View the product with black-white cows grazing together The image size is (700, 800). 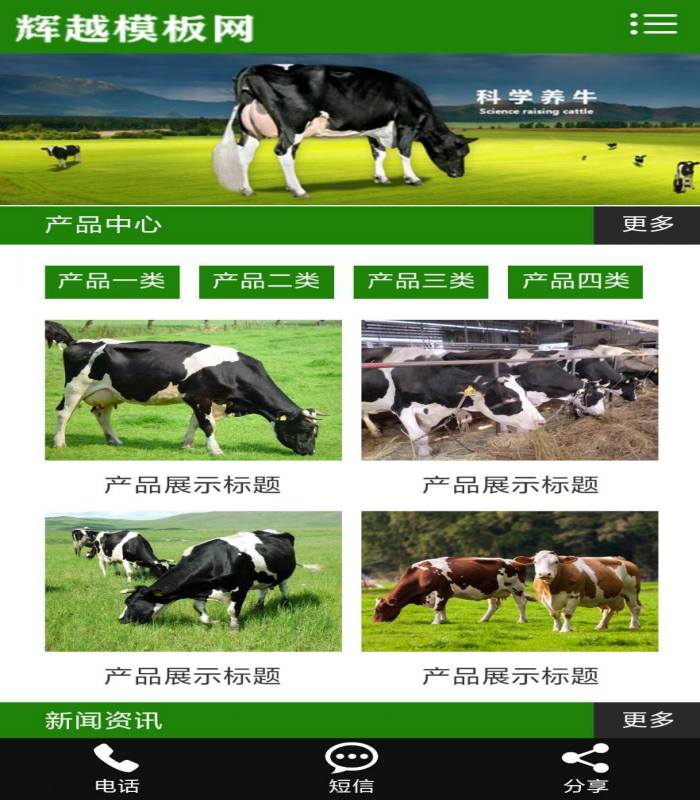(193, 581)
